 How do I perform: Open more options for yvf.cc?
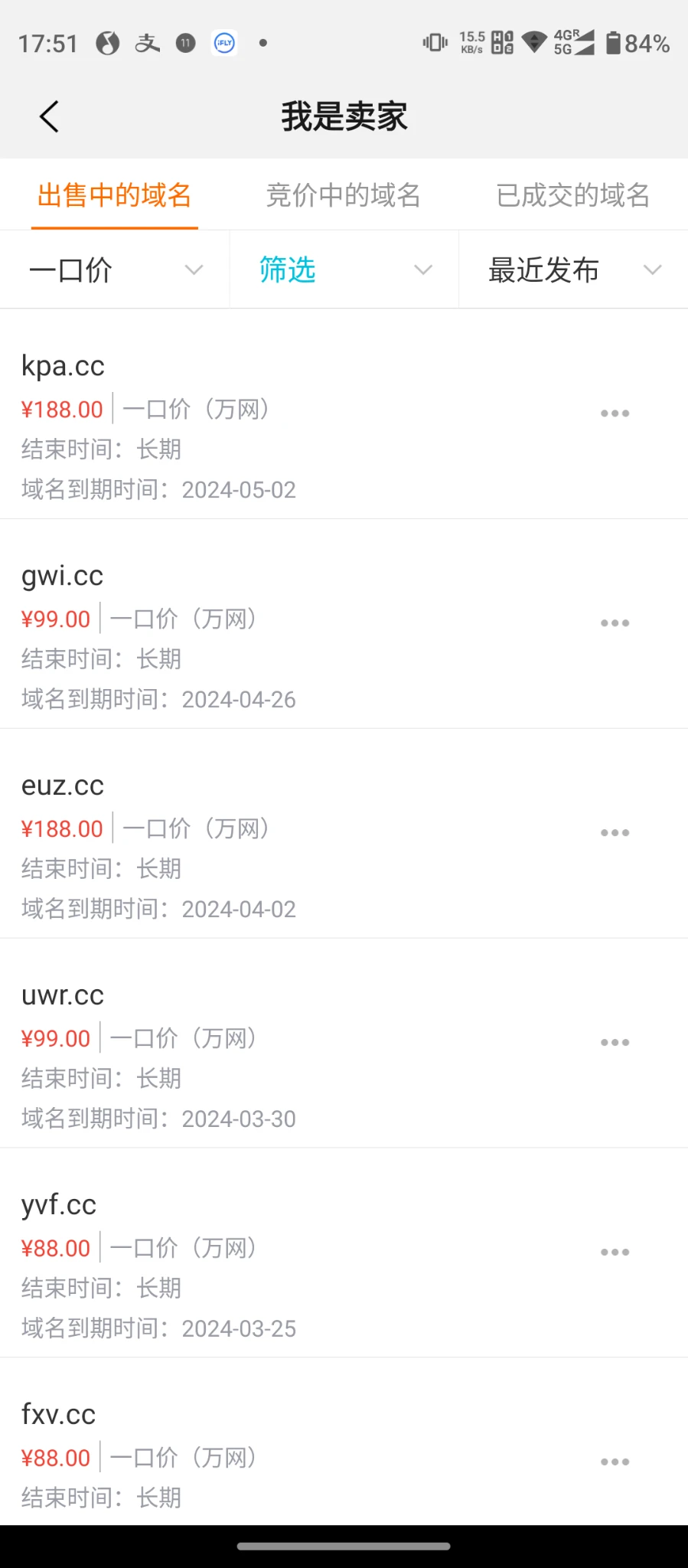point(615,1253)
